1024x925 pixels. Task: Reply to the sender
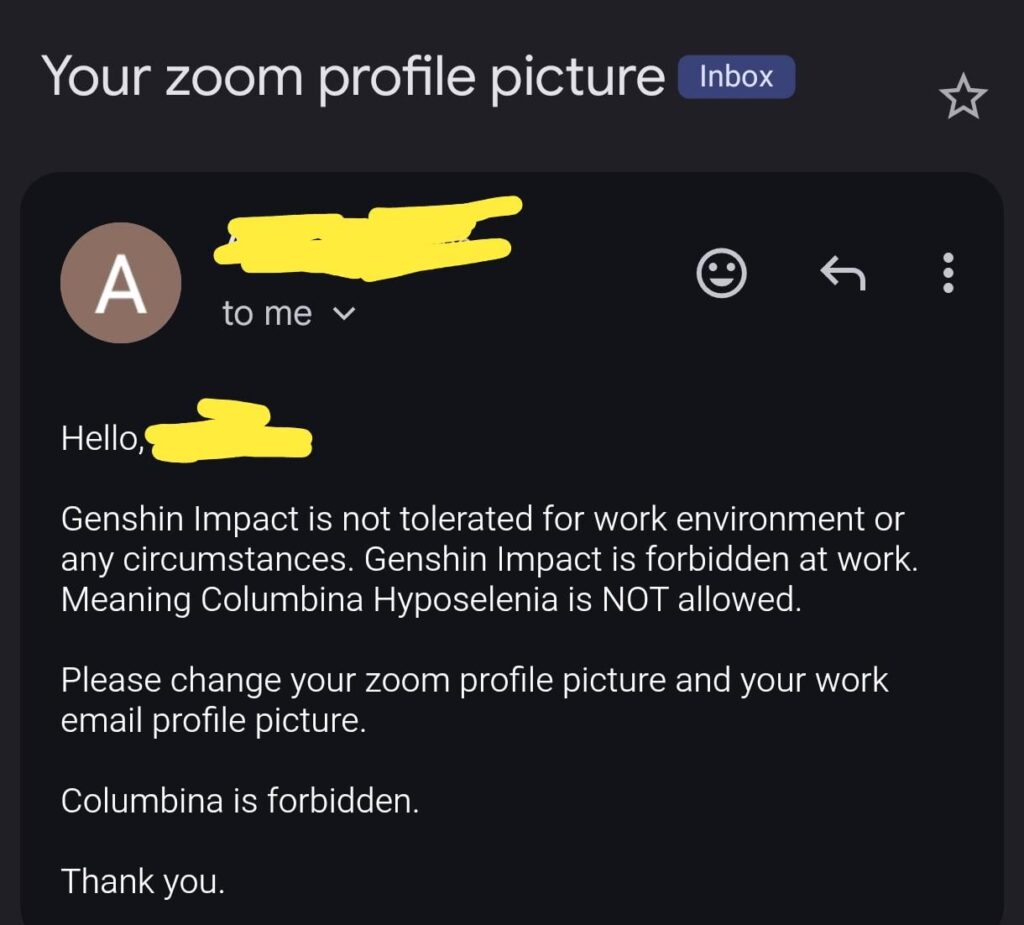842,272
